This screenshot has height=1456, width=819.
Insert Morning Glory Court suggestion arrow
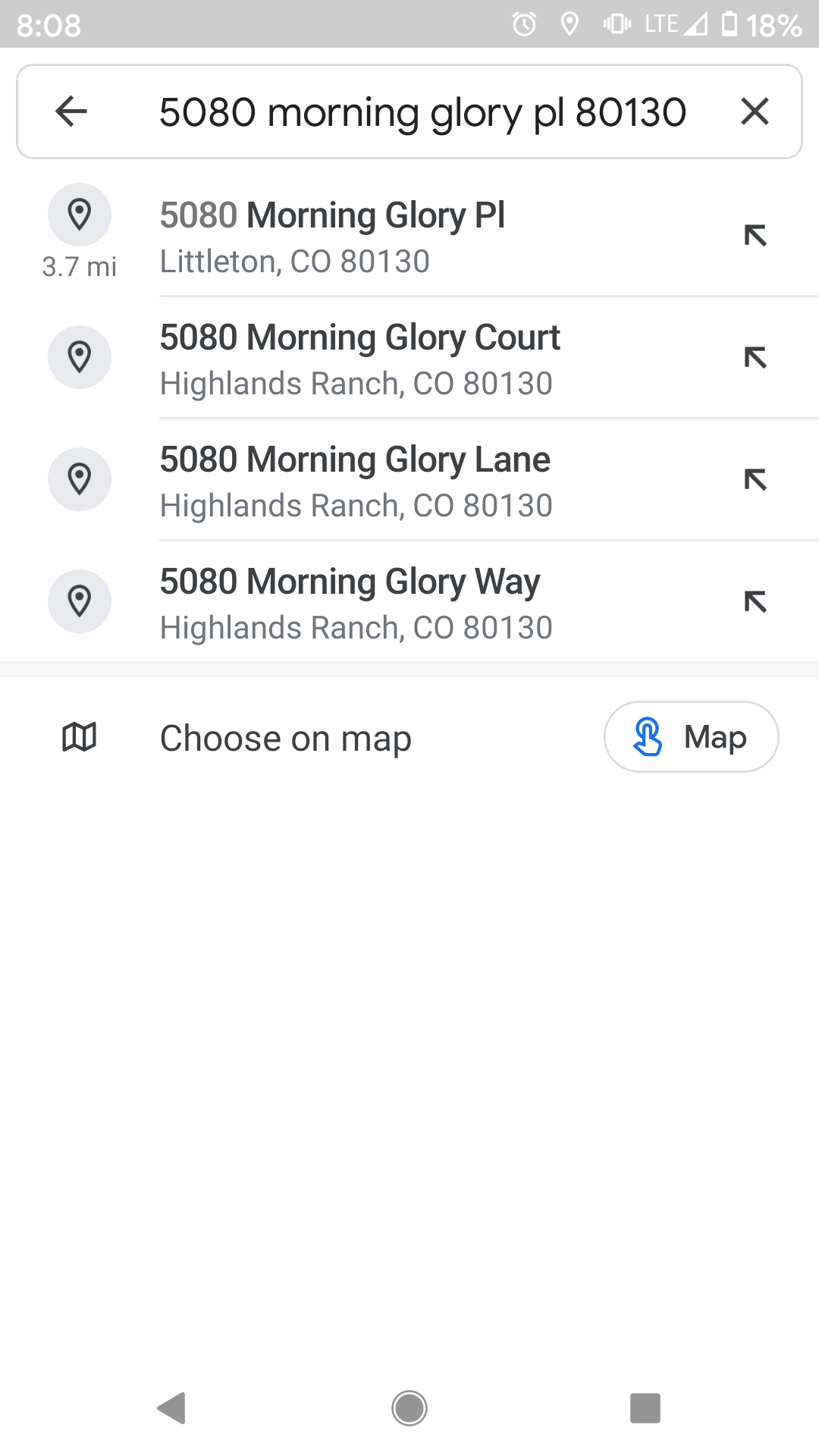(755, 357)
